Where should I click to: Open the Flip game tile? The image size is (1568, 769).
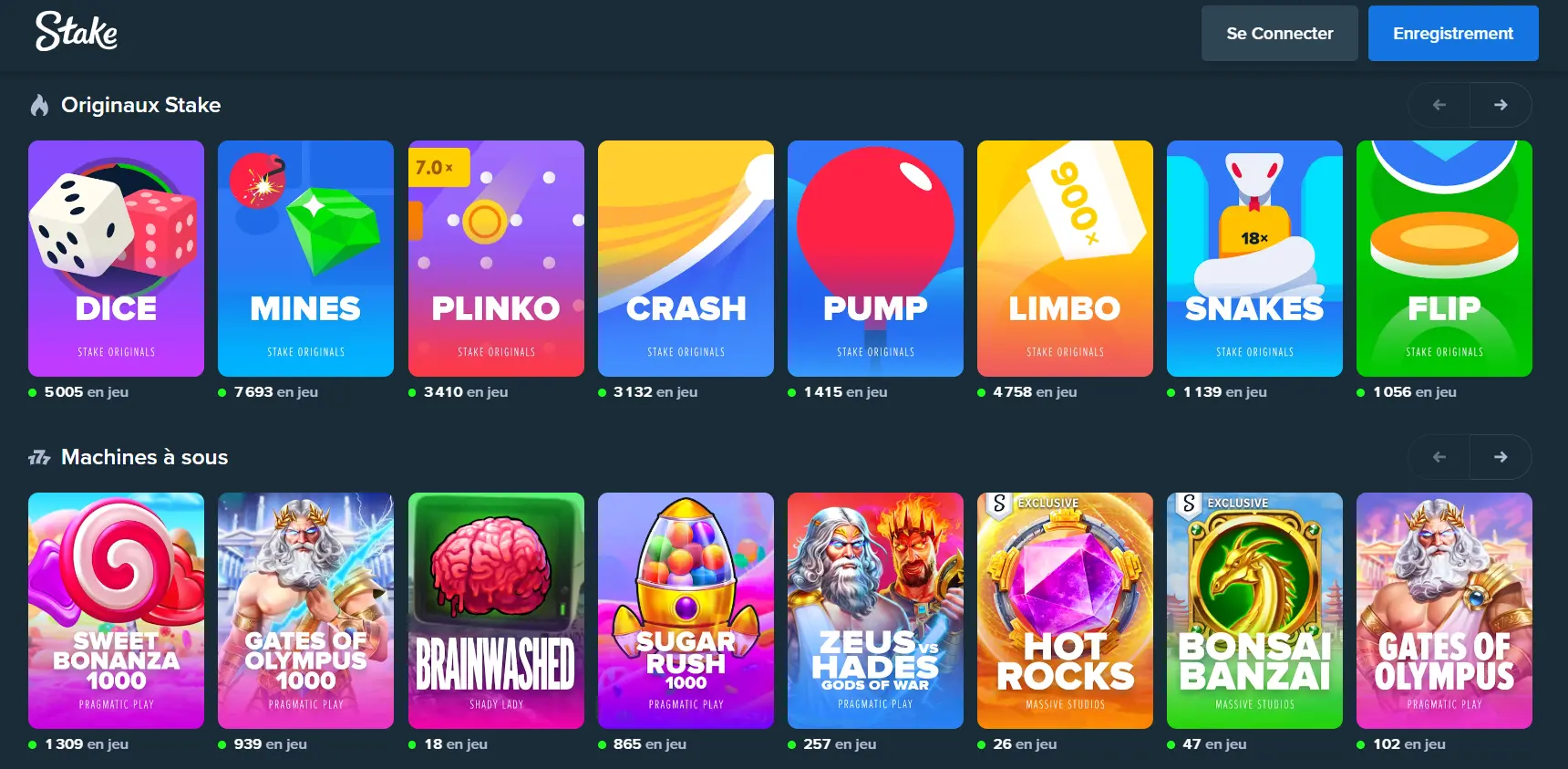[1444, 258]
